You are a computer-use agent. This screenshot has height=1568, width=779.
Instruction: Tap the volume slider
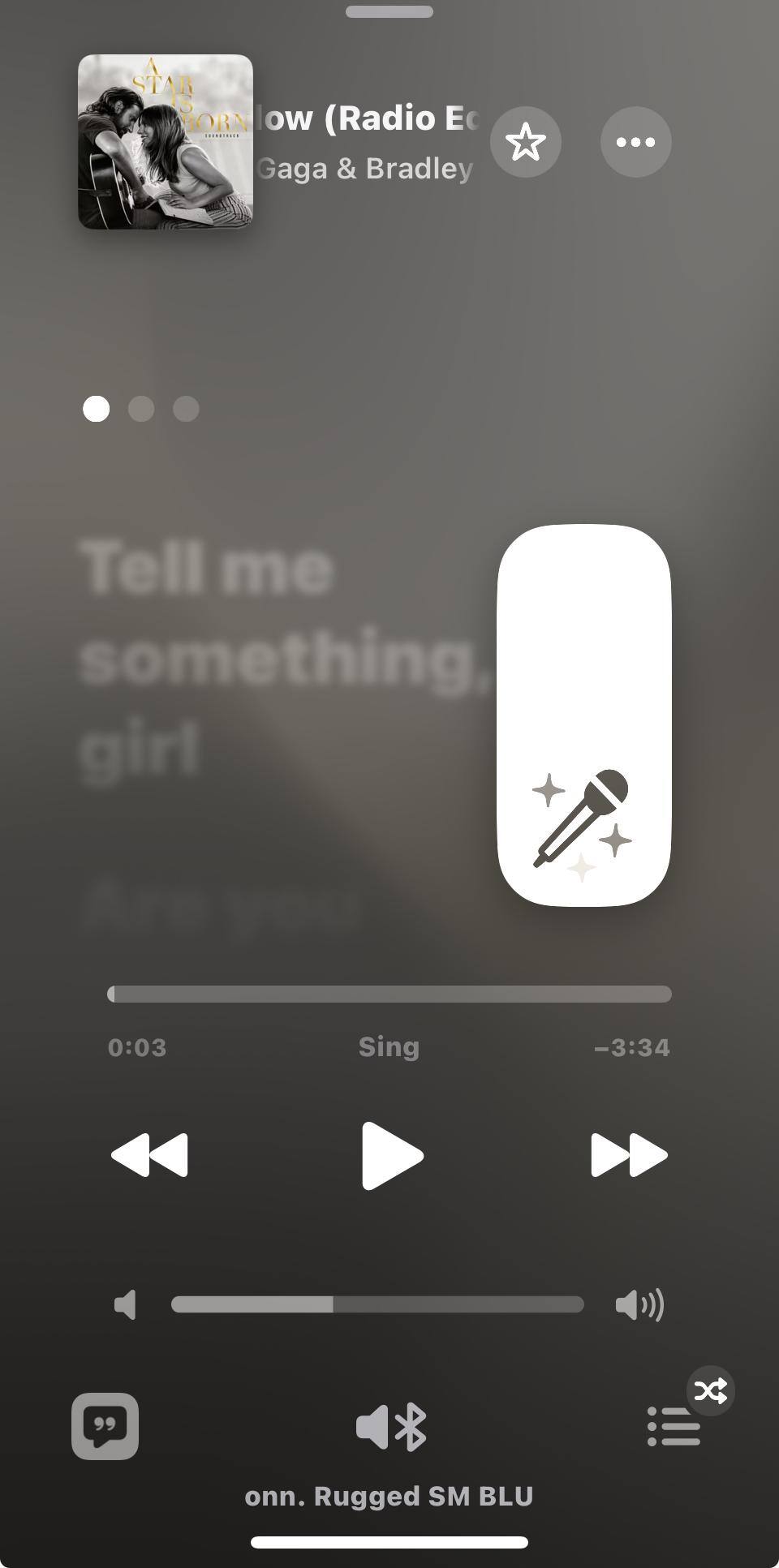click(377, 1304)
